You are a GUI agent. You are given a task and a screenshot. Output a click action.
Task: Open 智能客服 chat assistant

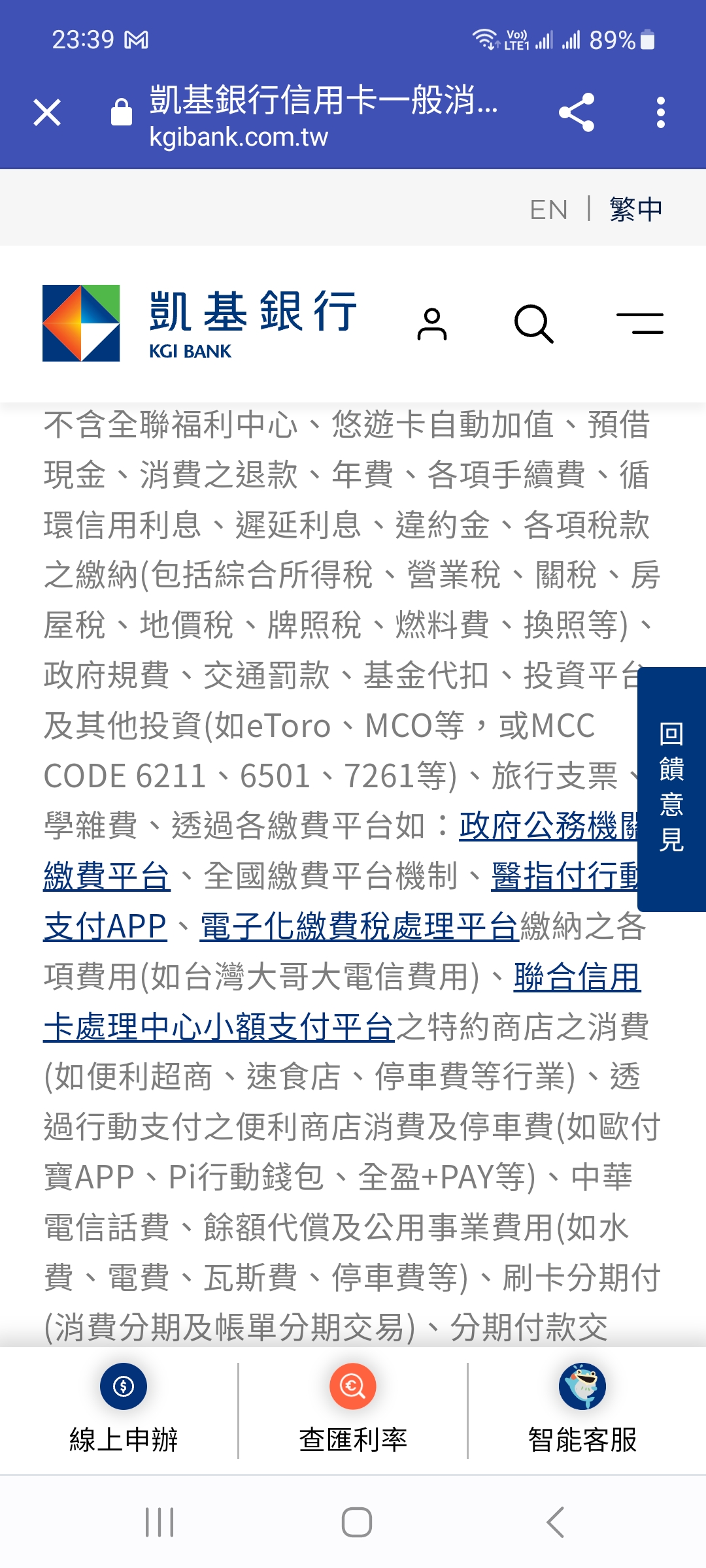pos(582,1411)
